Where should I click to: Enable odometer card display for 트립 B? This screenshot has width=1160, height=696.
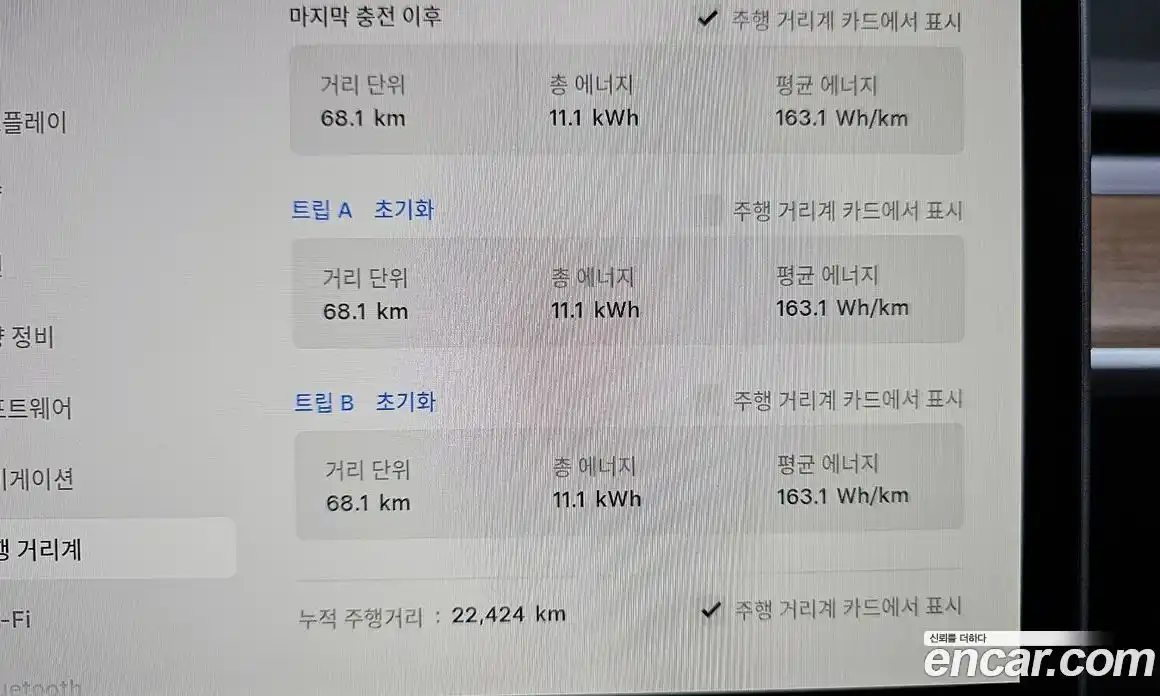709,400
